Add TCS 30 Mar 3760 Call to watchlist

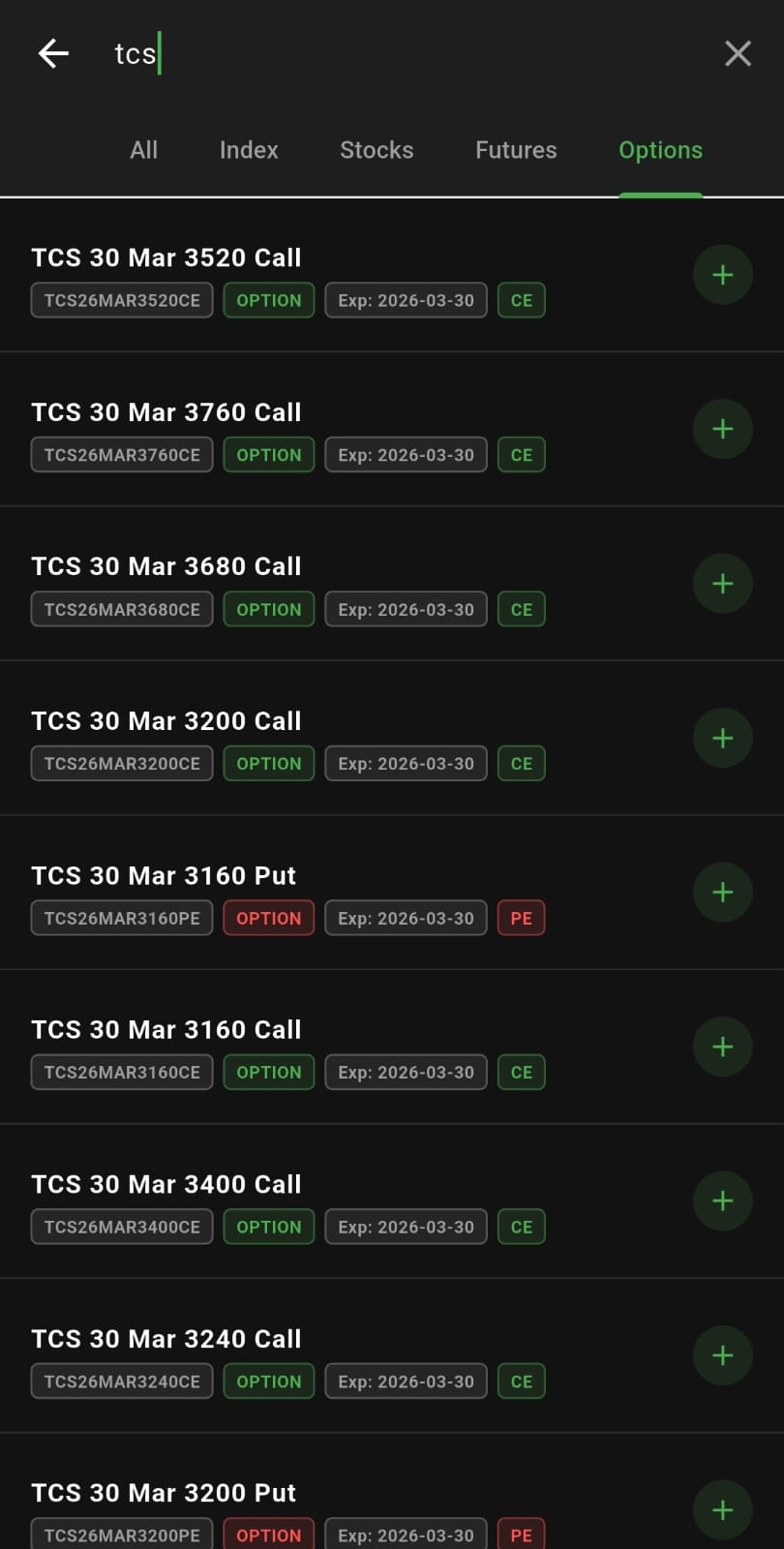pos(722,428)
